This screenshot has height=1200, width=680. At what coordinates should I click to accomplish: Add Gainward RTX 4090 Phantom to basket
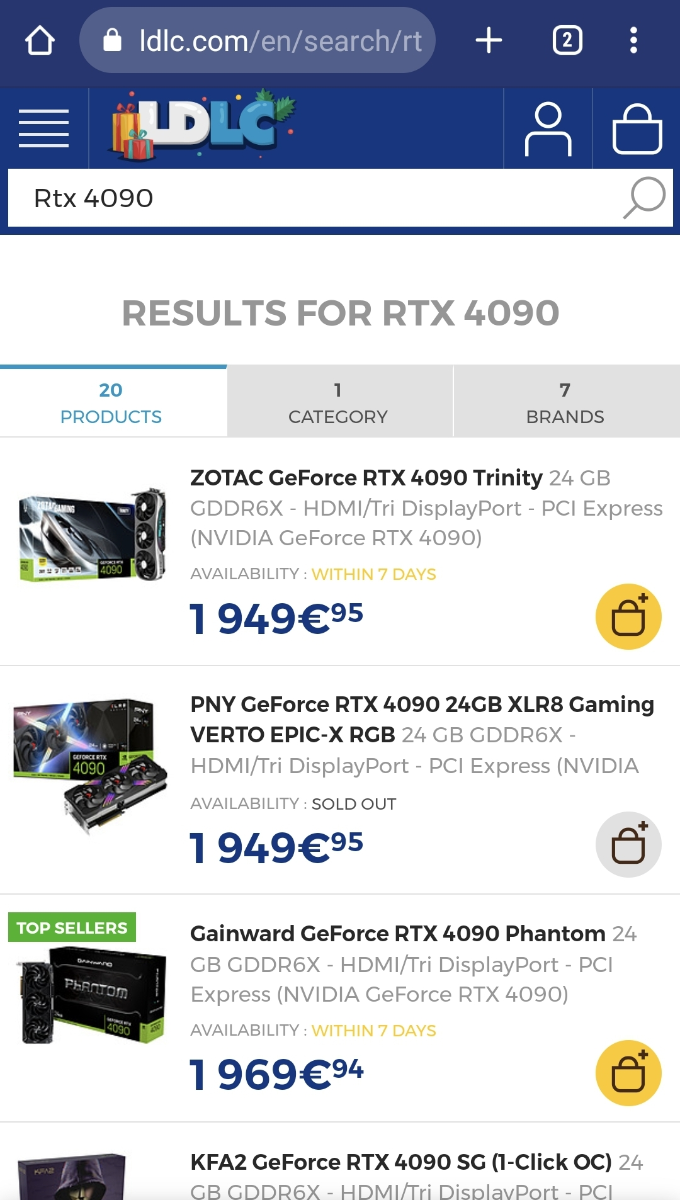tap(629, 1073)
